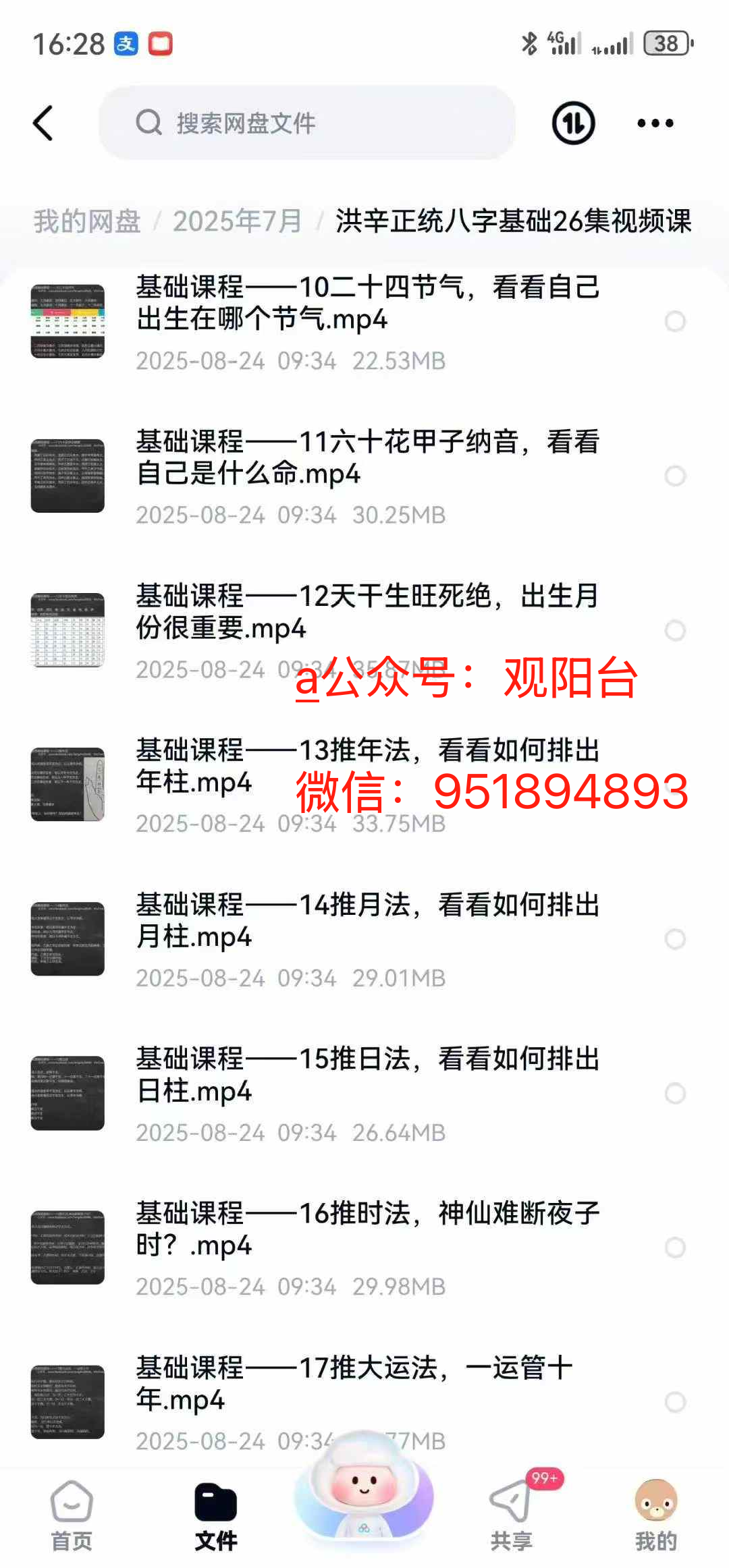Select the checkbox for 11六十花甲子纳音 video
The width and height of the screenshot is (729, 1568).
point(675,476)
